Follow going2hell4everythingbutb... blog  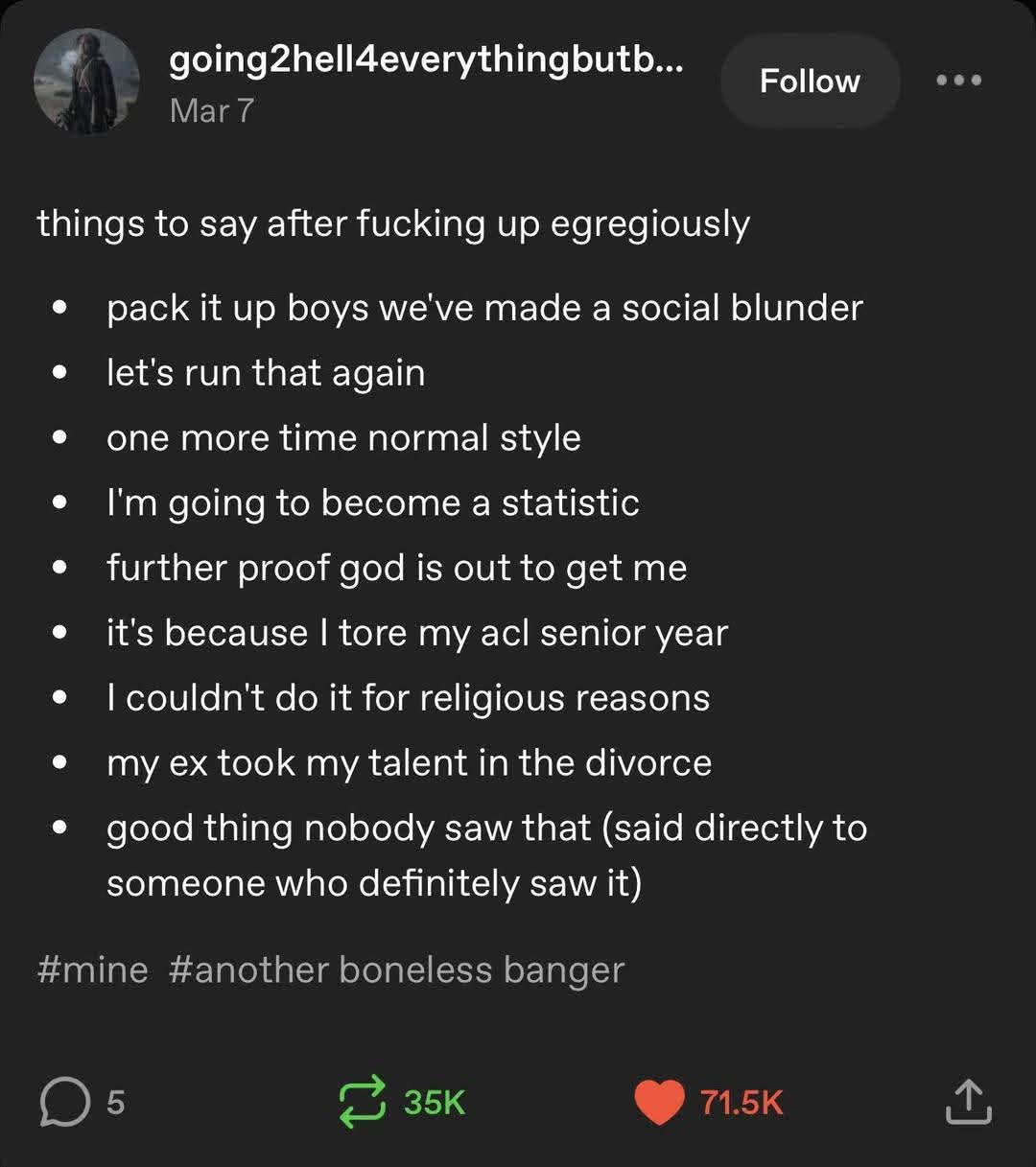[x=810, y=82]
